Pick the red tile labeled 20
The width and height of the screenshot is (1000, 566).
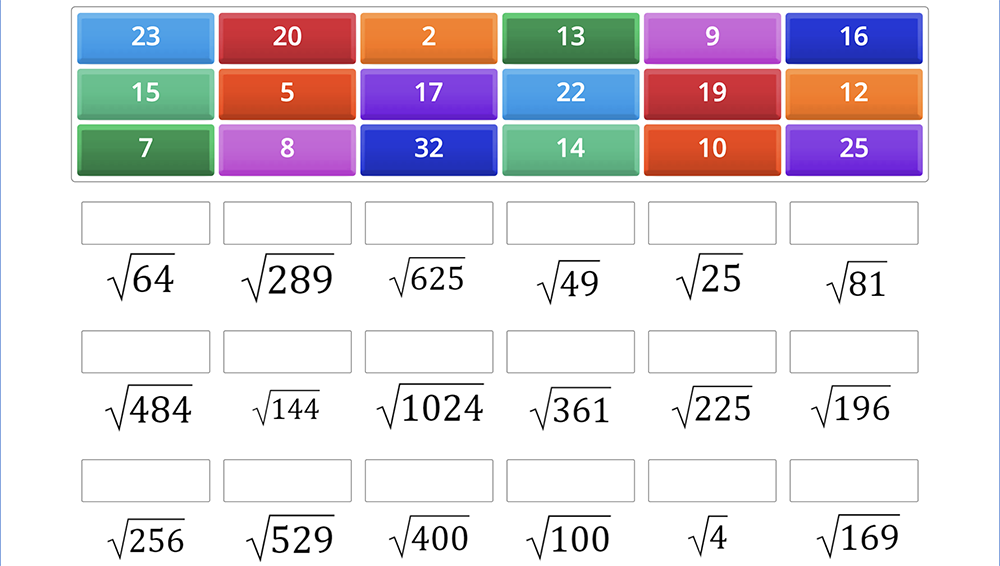tap(287, 38)
